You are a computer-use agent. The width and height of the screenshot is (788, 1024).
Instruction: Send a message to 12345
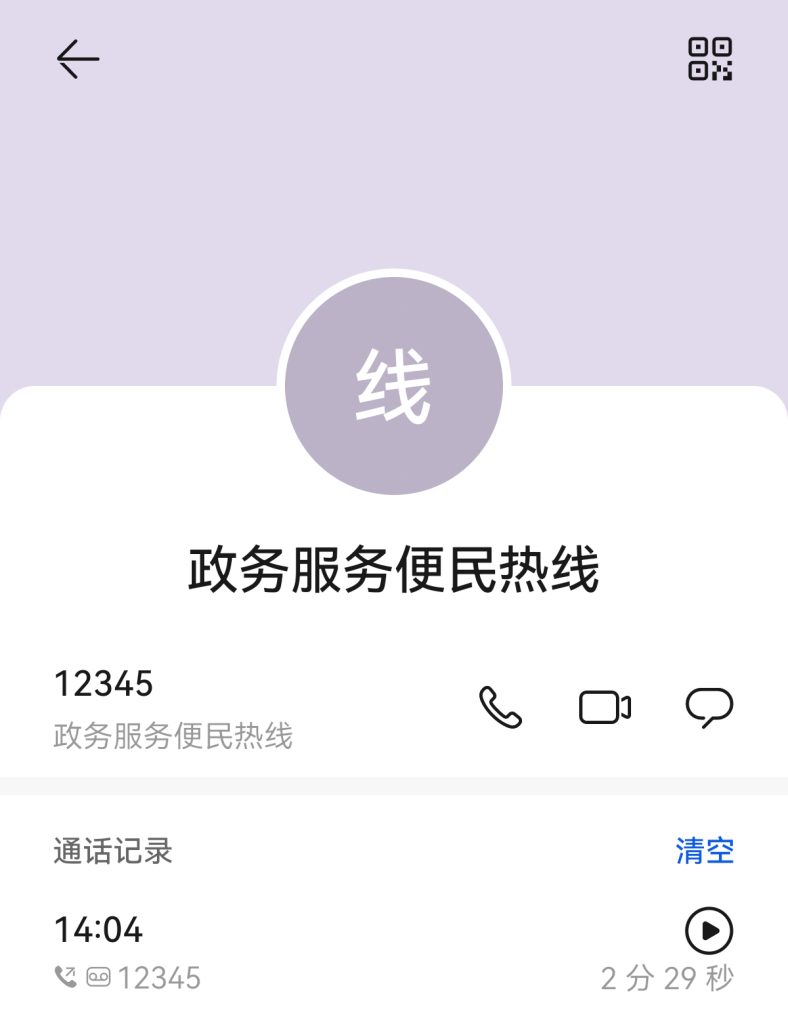point(709,707)
